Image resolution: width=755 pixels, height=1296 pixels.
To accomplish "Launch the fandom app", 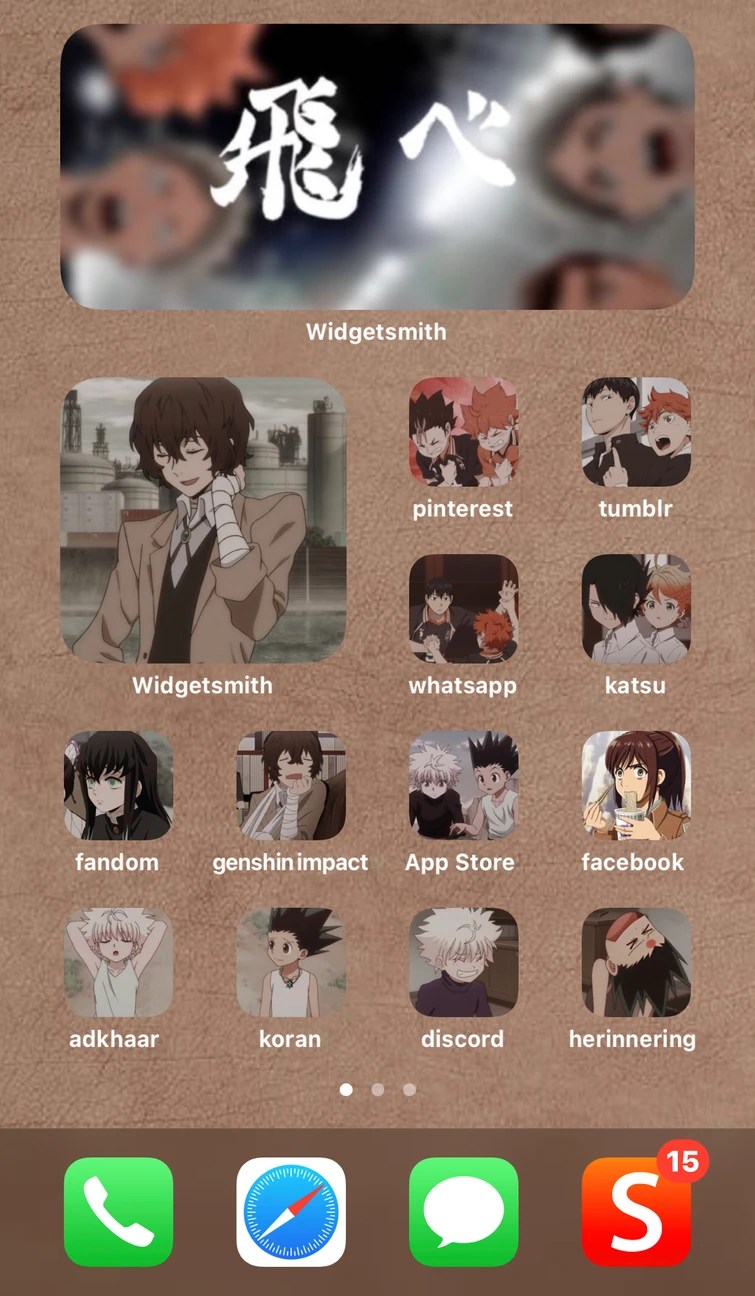I will click(x=118, y=786).
